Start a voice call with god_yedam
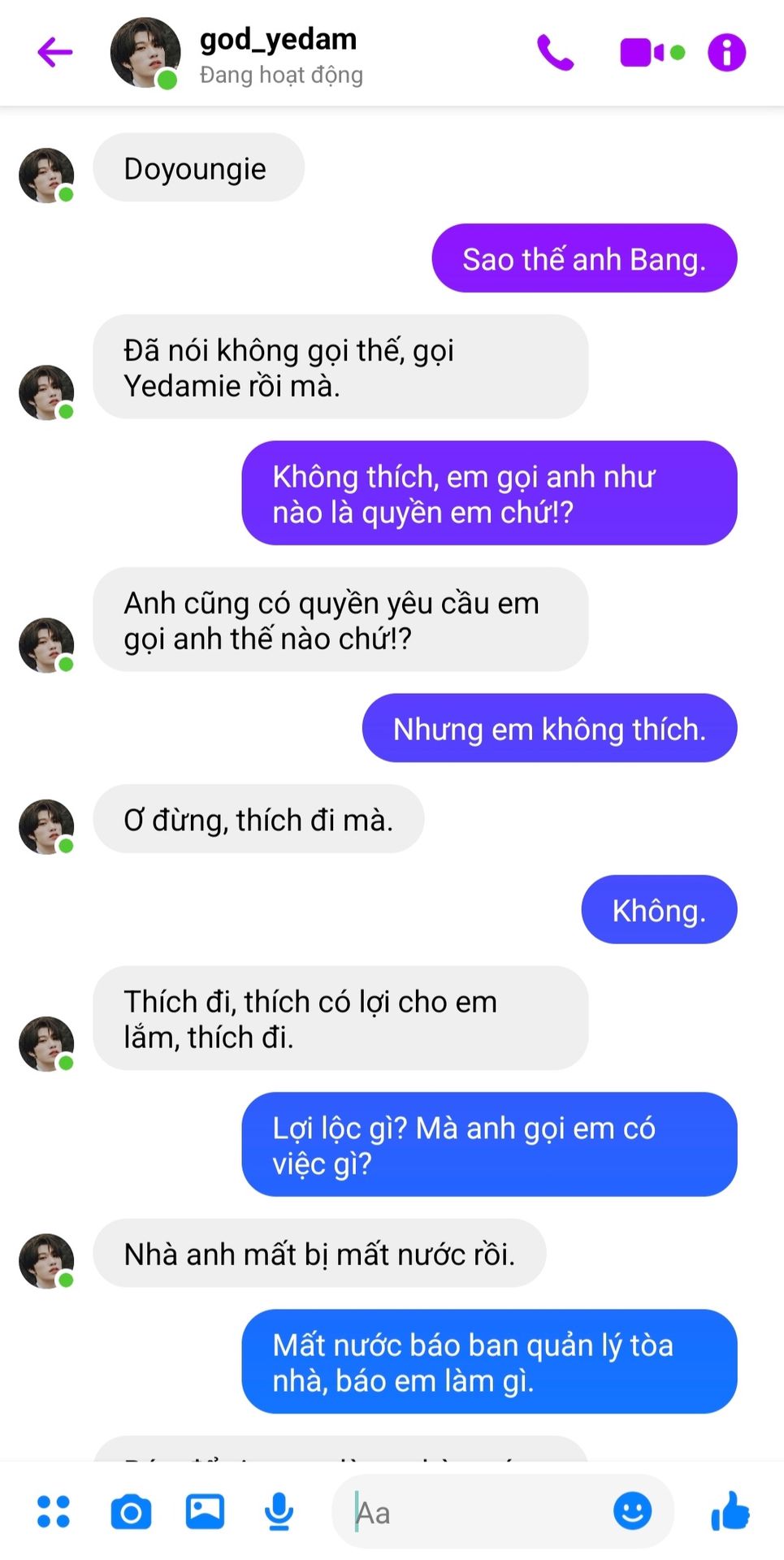 coord(556,53)
